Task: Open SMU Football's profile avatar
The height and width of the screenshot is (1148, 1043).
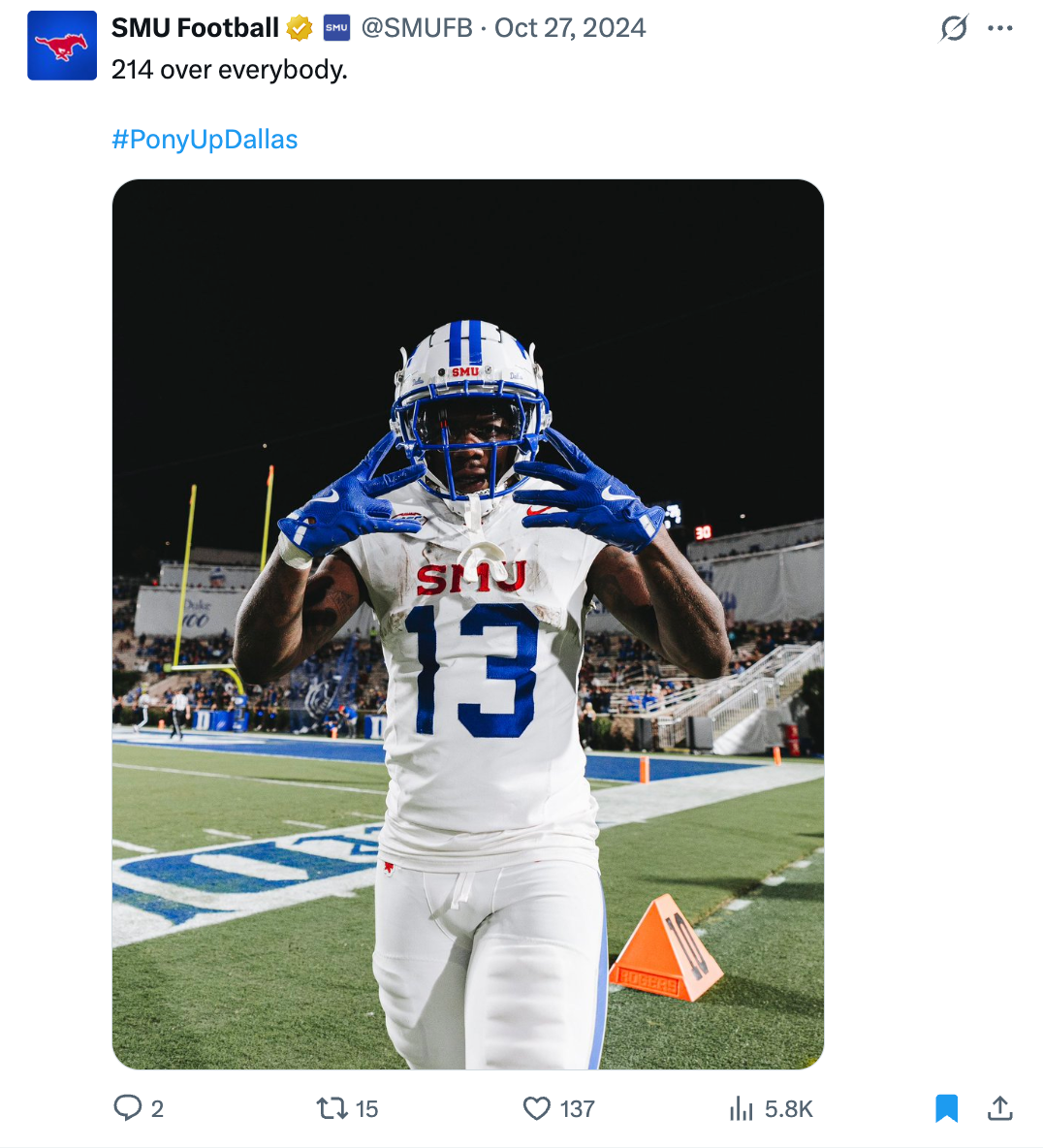Action: coord(62,46)
